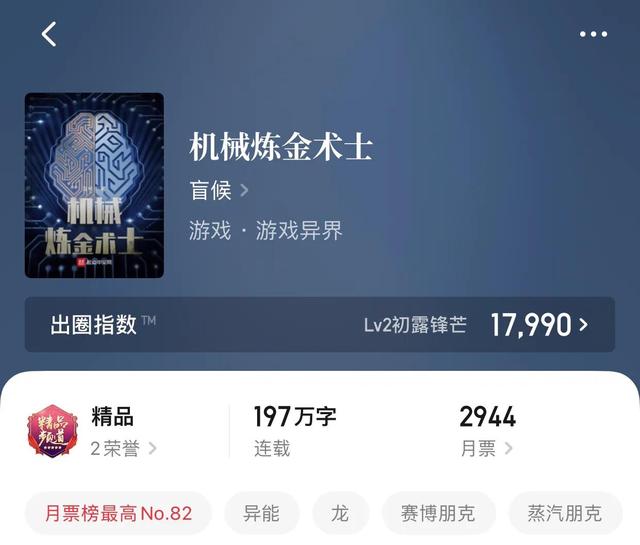Go back using the top-left arrow
This screenshot has height=545, width=640.
[x=48, y=34]
